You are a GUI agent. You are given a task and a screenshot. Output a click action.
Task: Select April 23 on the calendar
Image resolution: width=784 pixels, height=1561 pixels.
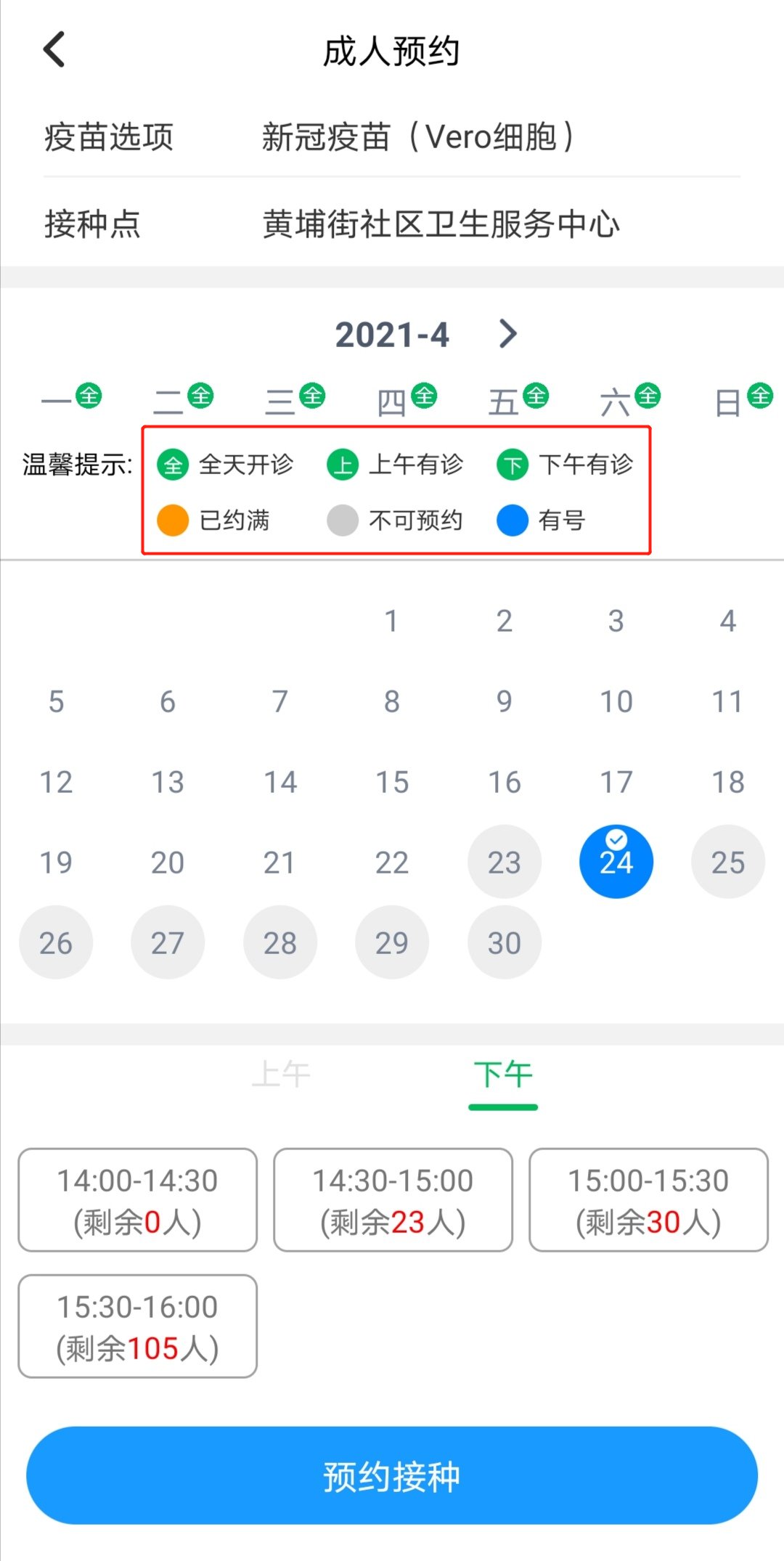tap(504, 862)
